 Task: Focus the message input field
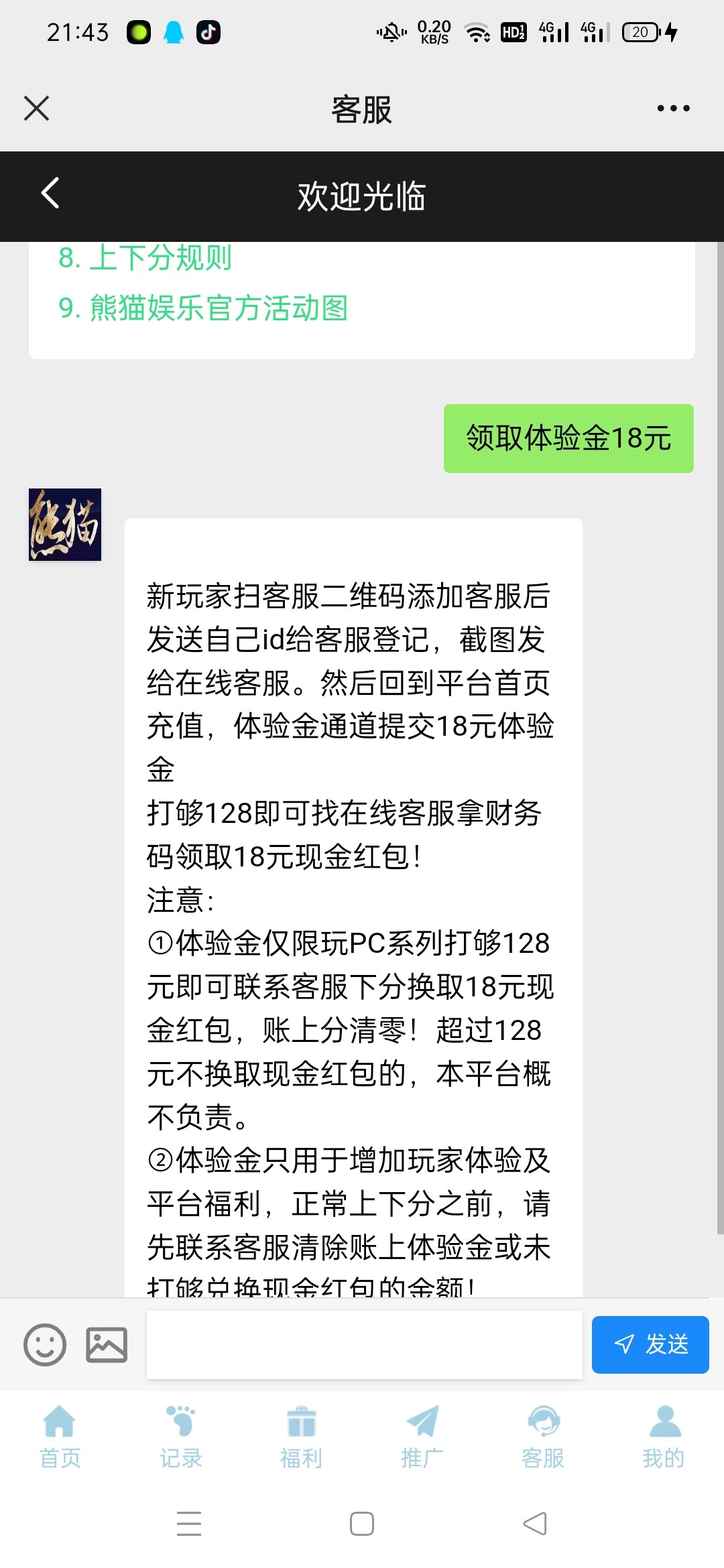pos(364,1344)
